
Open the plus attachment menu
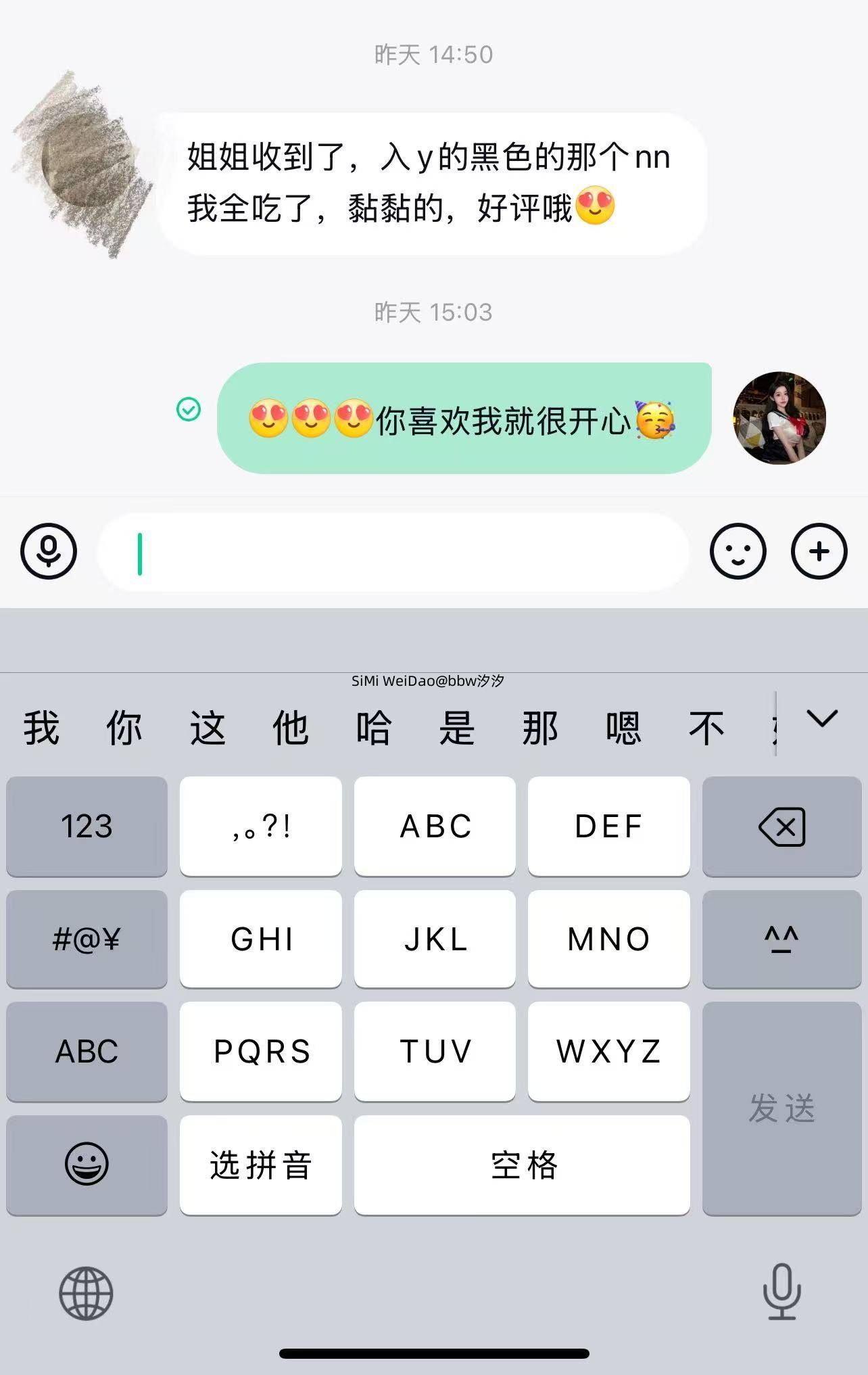(x=819, y=551)
